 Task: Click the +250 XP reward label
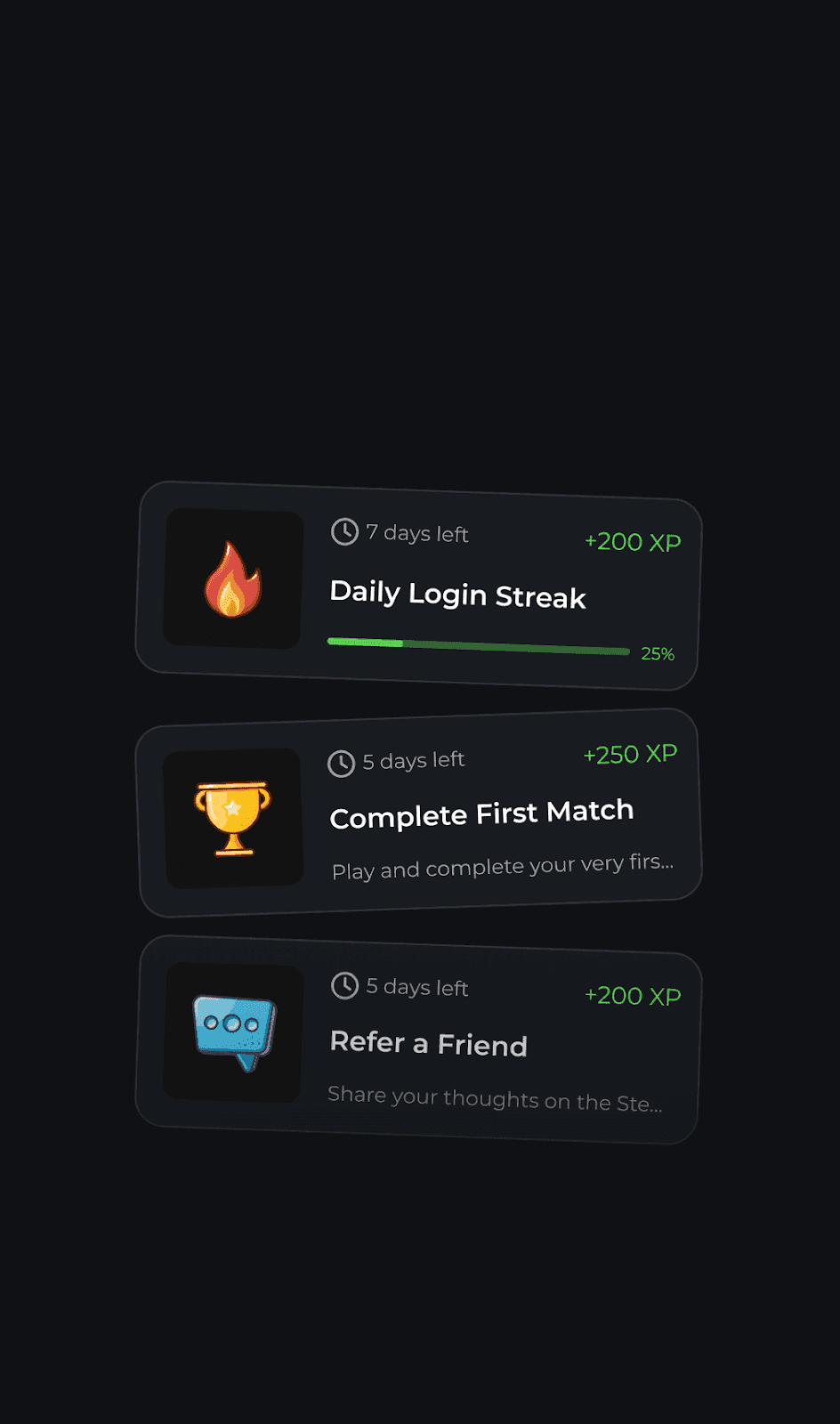[x=629, y=754]
